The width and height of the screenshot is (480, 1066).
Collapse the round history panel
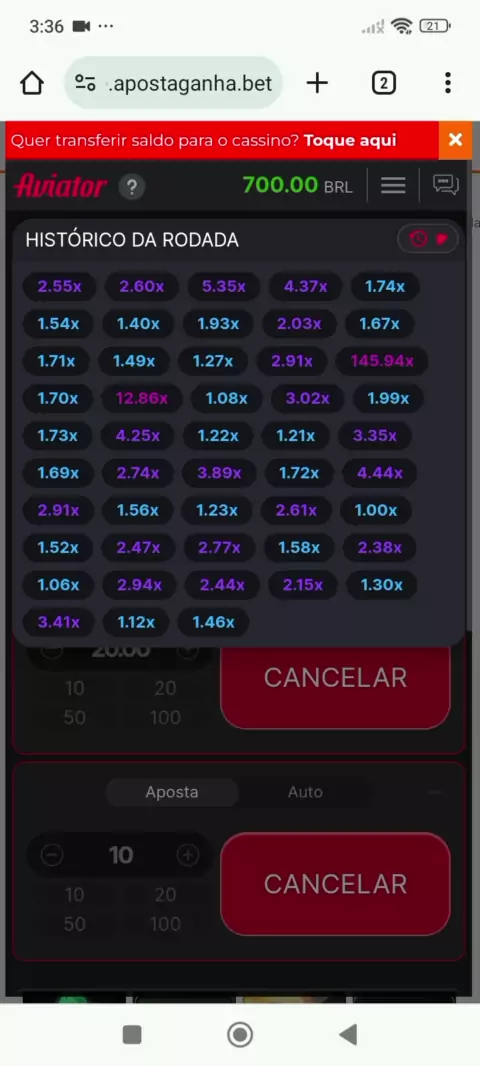[428, 239]
